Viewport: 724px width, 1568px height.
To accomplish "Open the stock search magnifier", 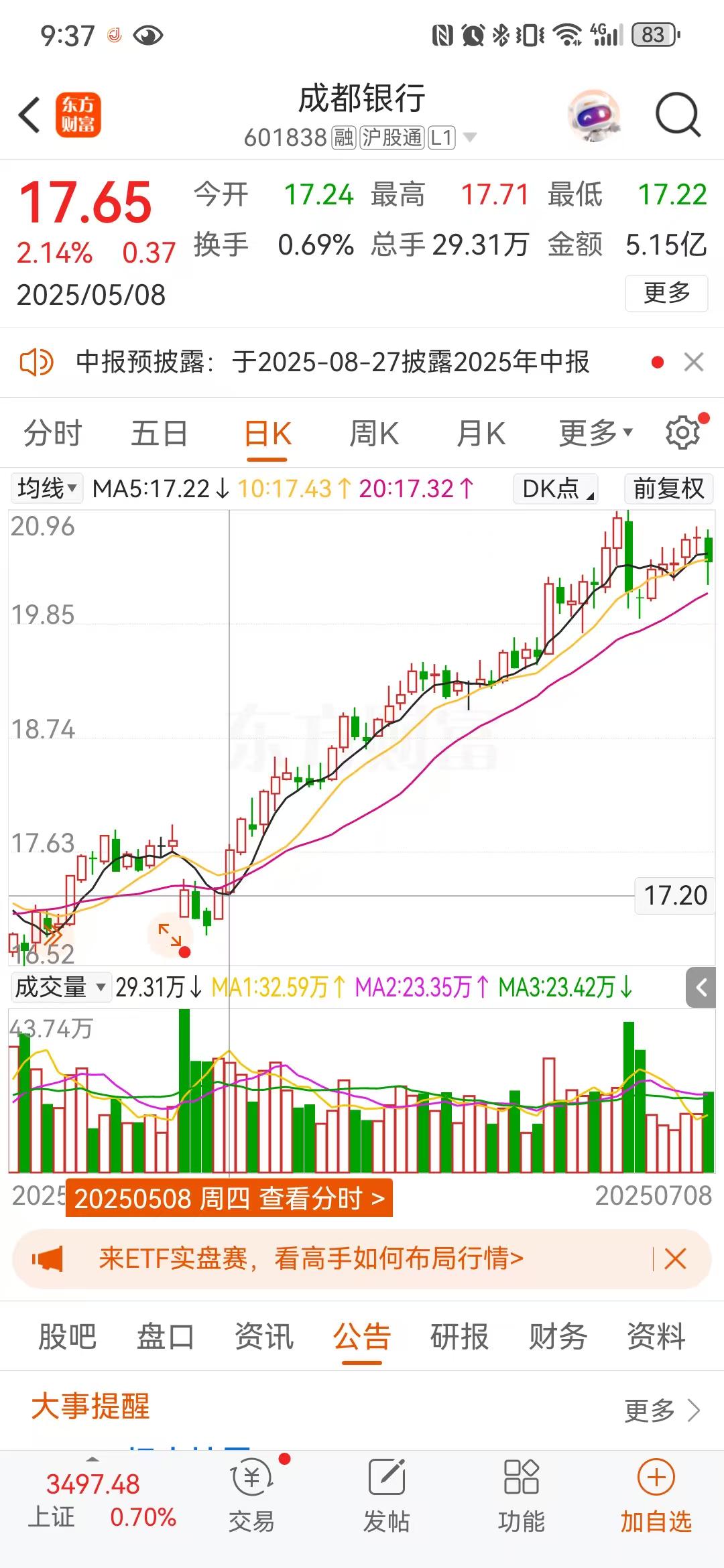I will coord(677,115).
